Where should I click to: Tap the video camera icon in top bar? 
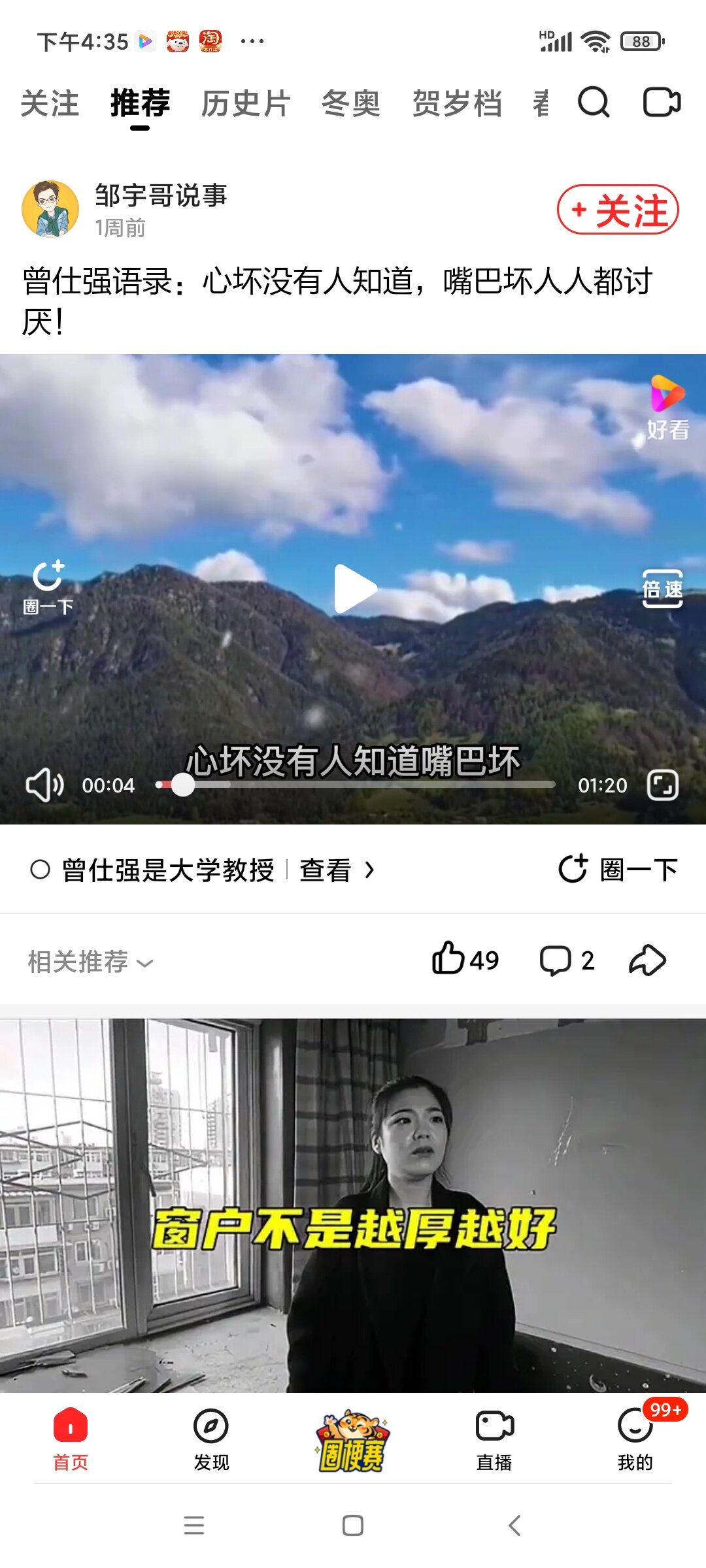661,103
